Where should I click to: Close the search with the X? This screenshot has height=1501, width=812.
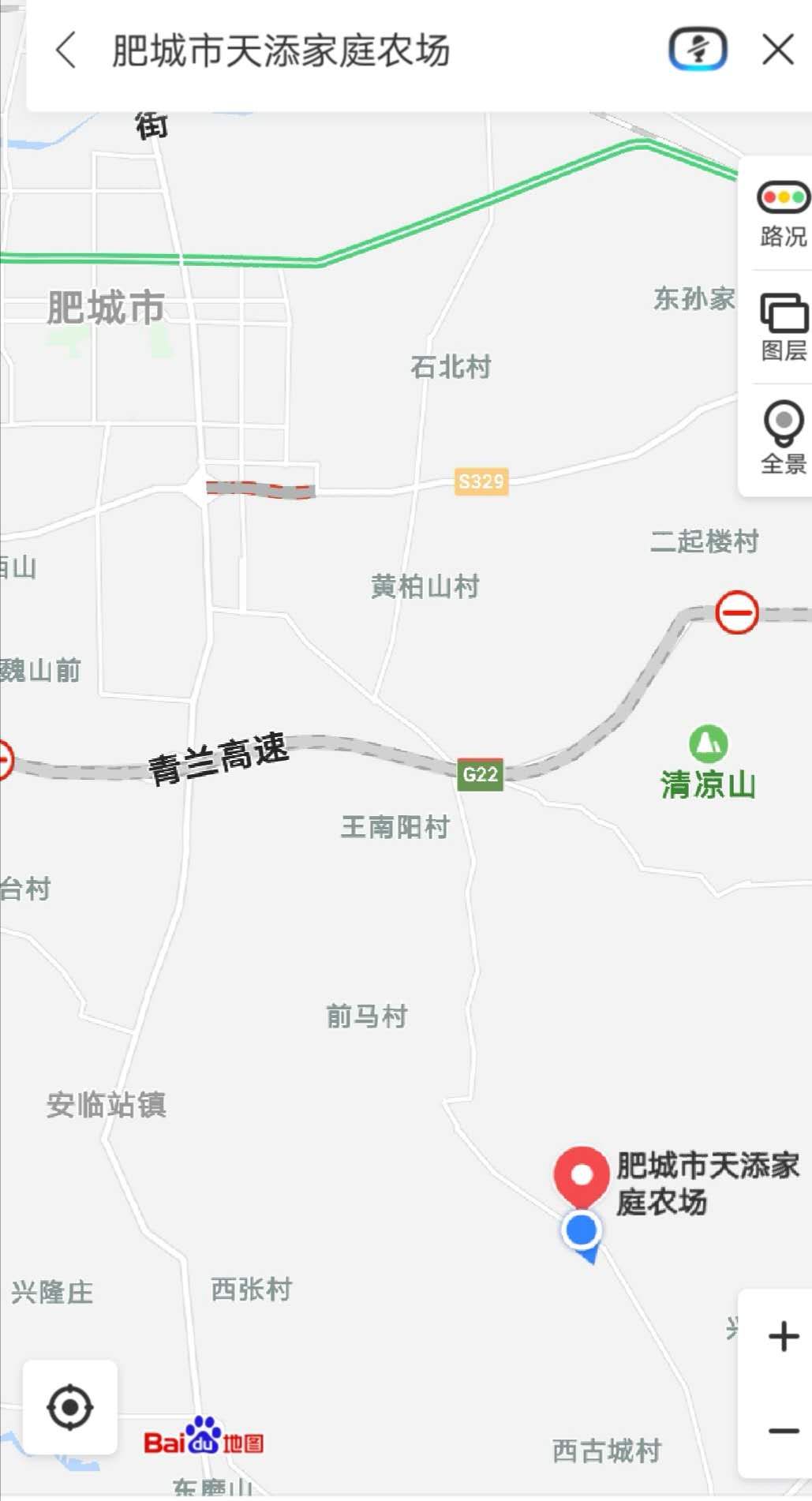(x=777, y=51)
